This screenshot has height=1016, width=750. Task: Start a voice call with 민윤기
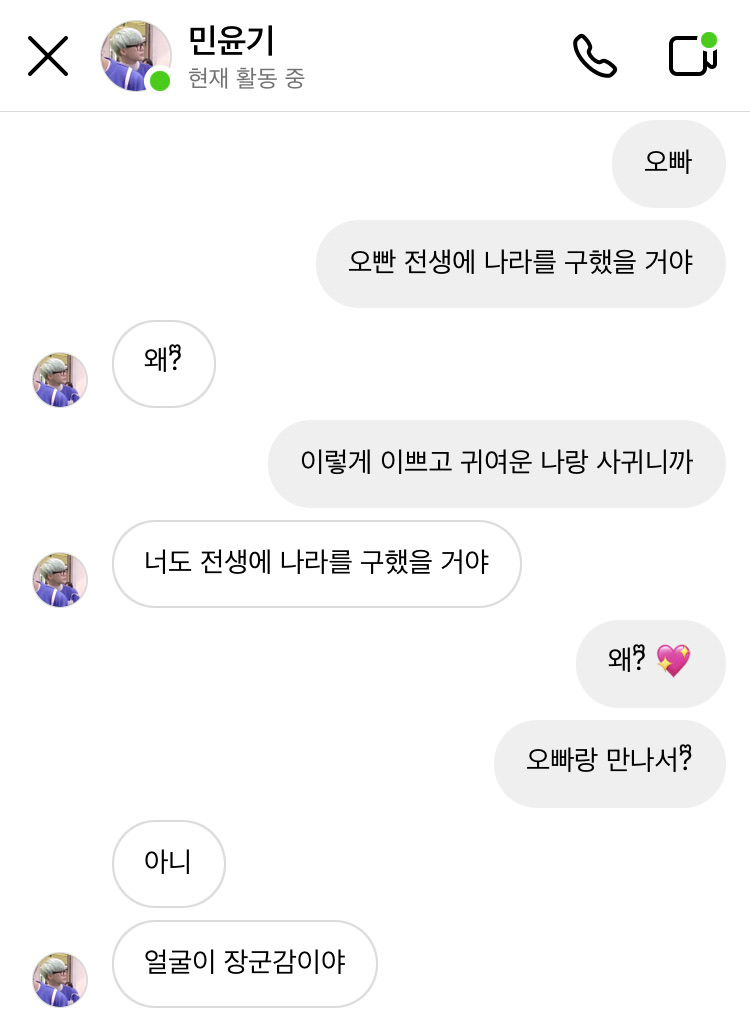pos(595,56)
